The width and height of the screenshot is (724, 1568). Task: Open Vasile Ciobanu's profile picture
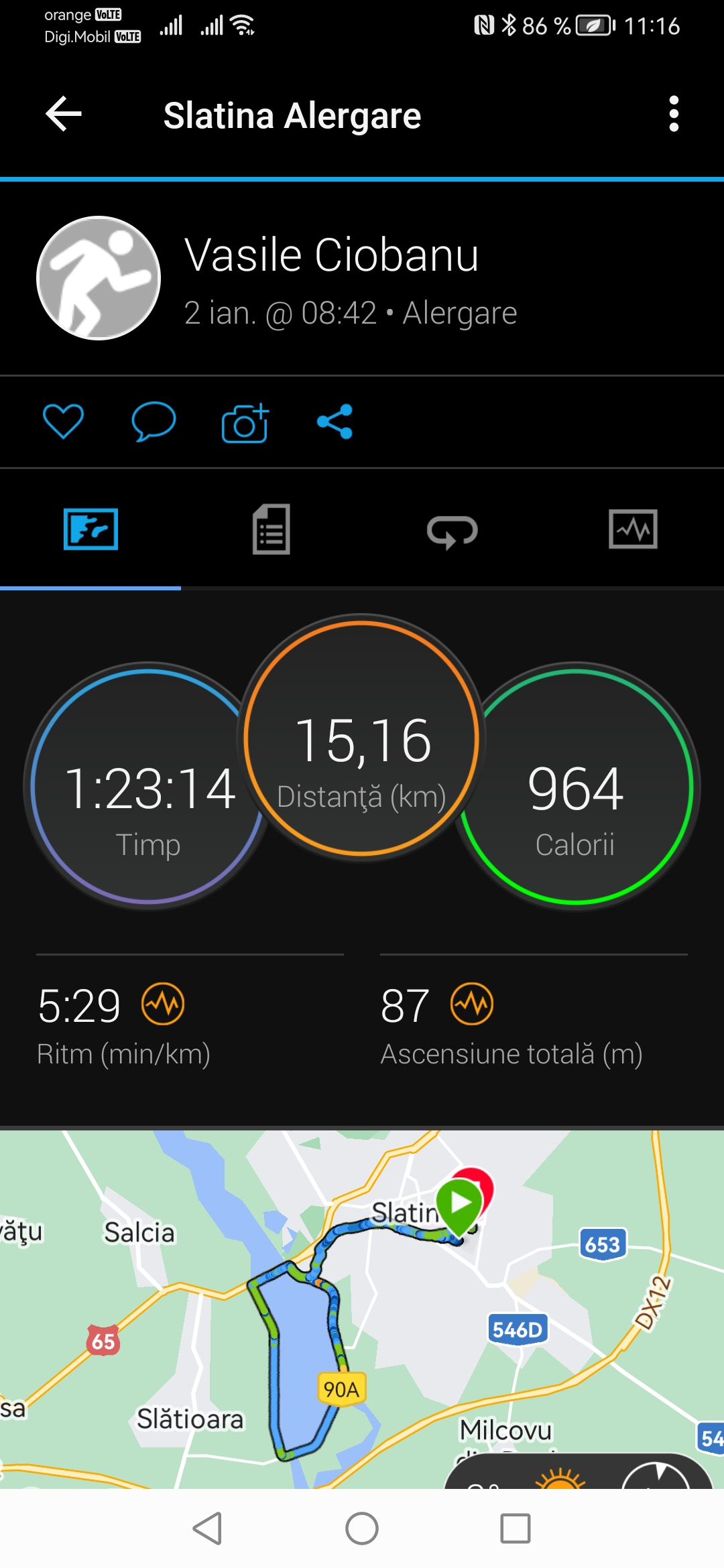(99, 278)
